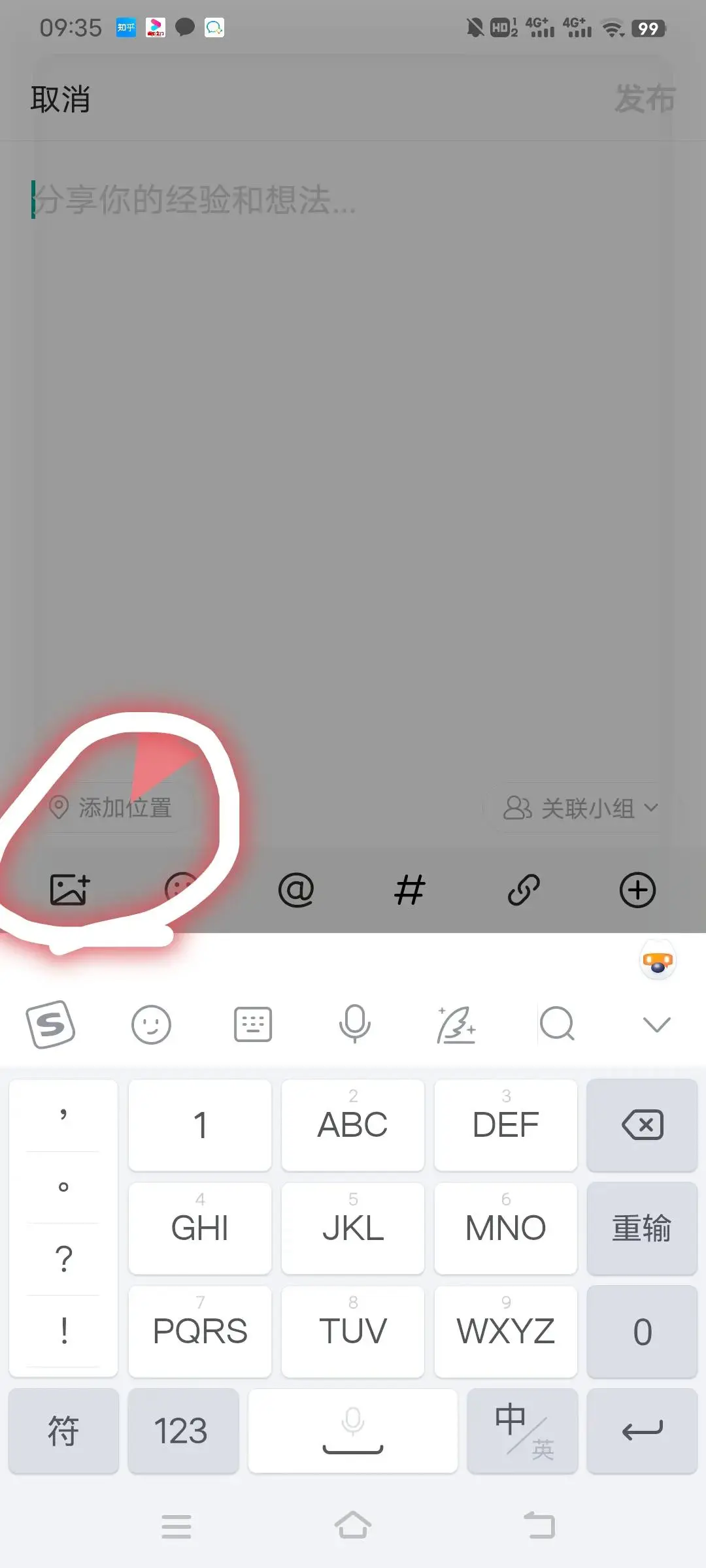Start voice input with the microphone
This screenshot has width=706, height=1568.
click(x=354, y=1024)
